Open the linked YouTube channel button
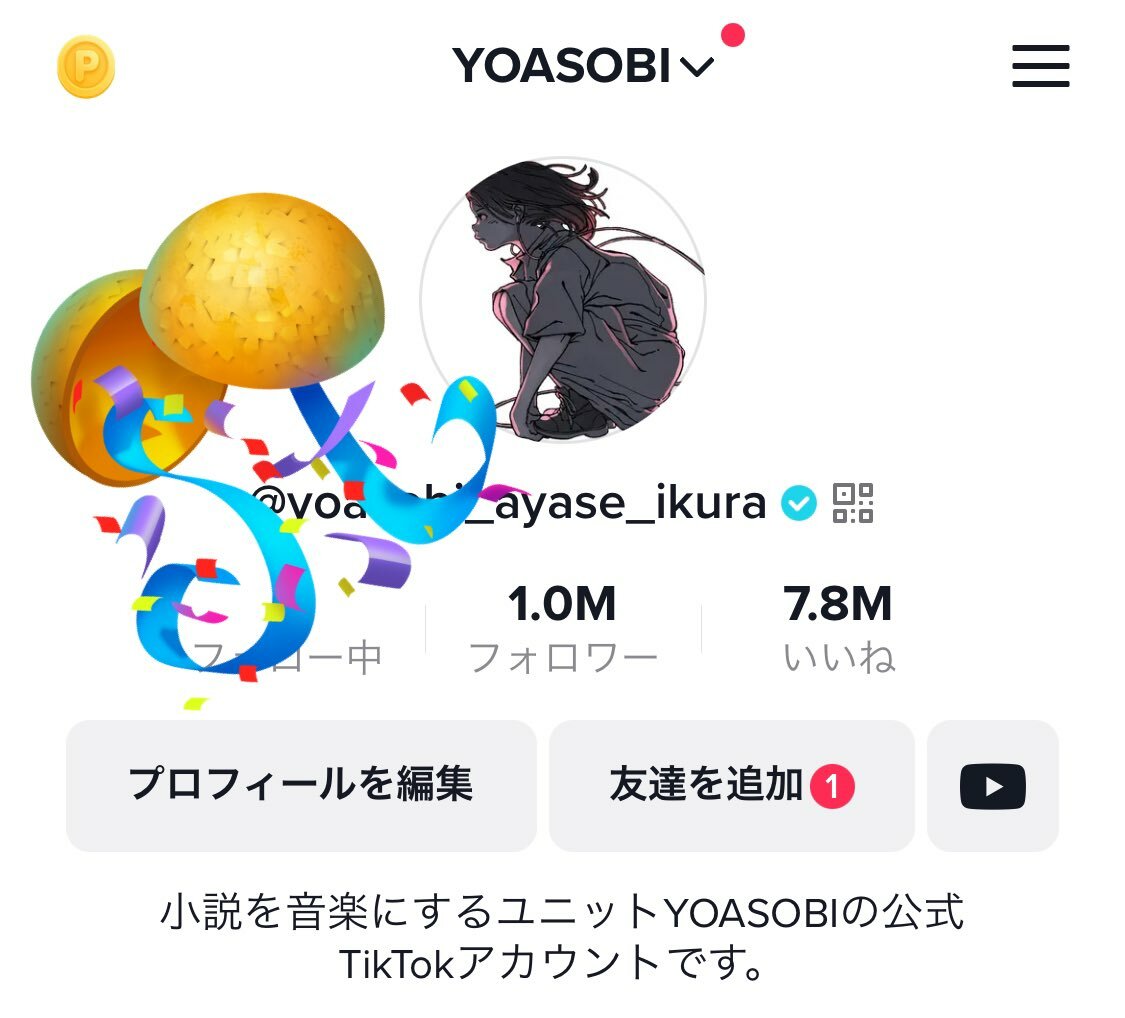1125x1018 pixels. pyautogui.click(x=992, y=786)
